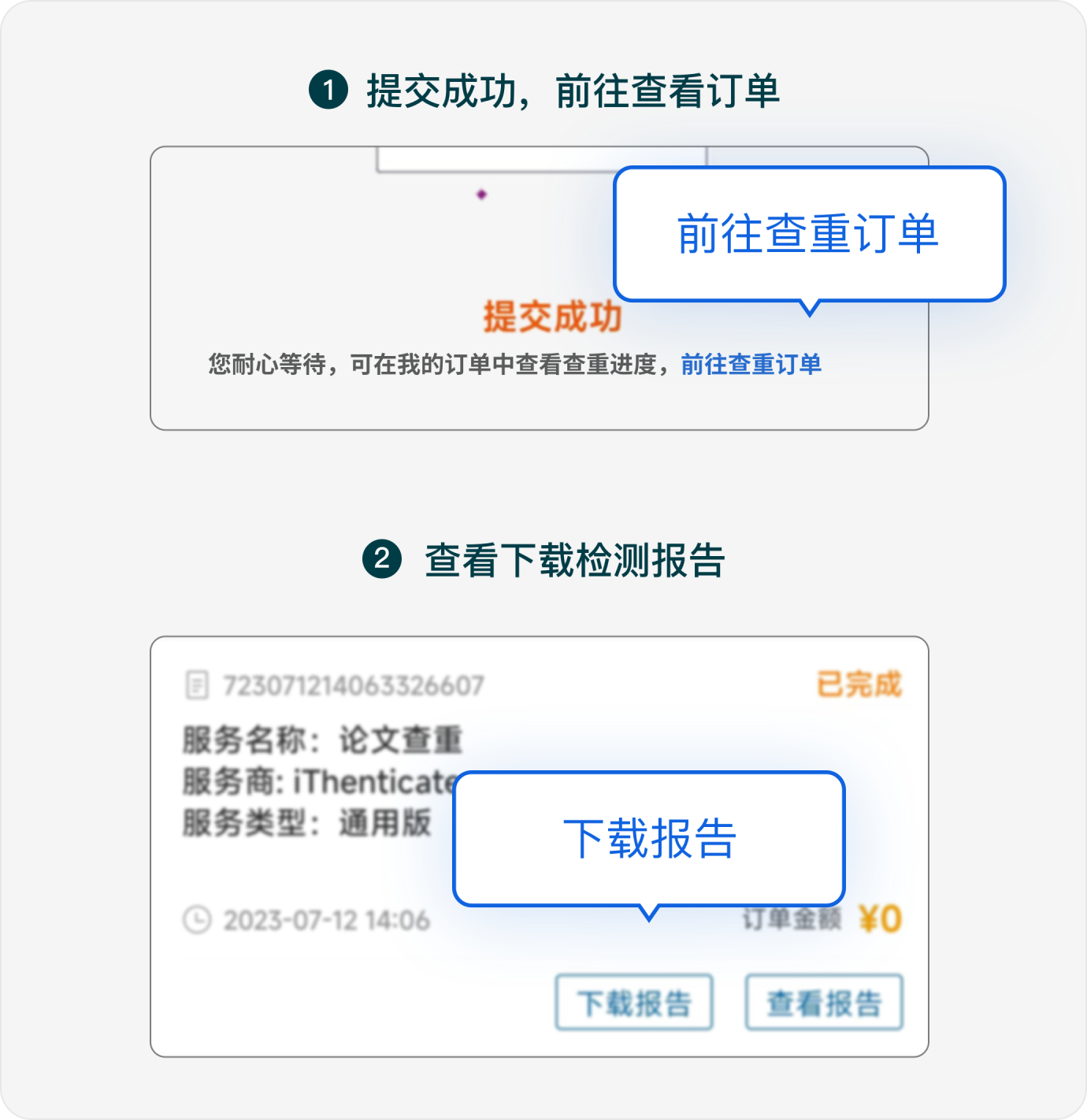Click the 订单金额 ¥0 amount
The image size is (1087, 1120).
coord(823,920)
